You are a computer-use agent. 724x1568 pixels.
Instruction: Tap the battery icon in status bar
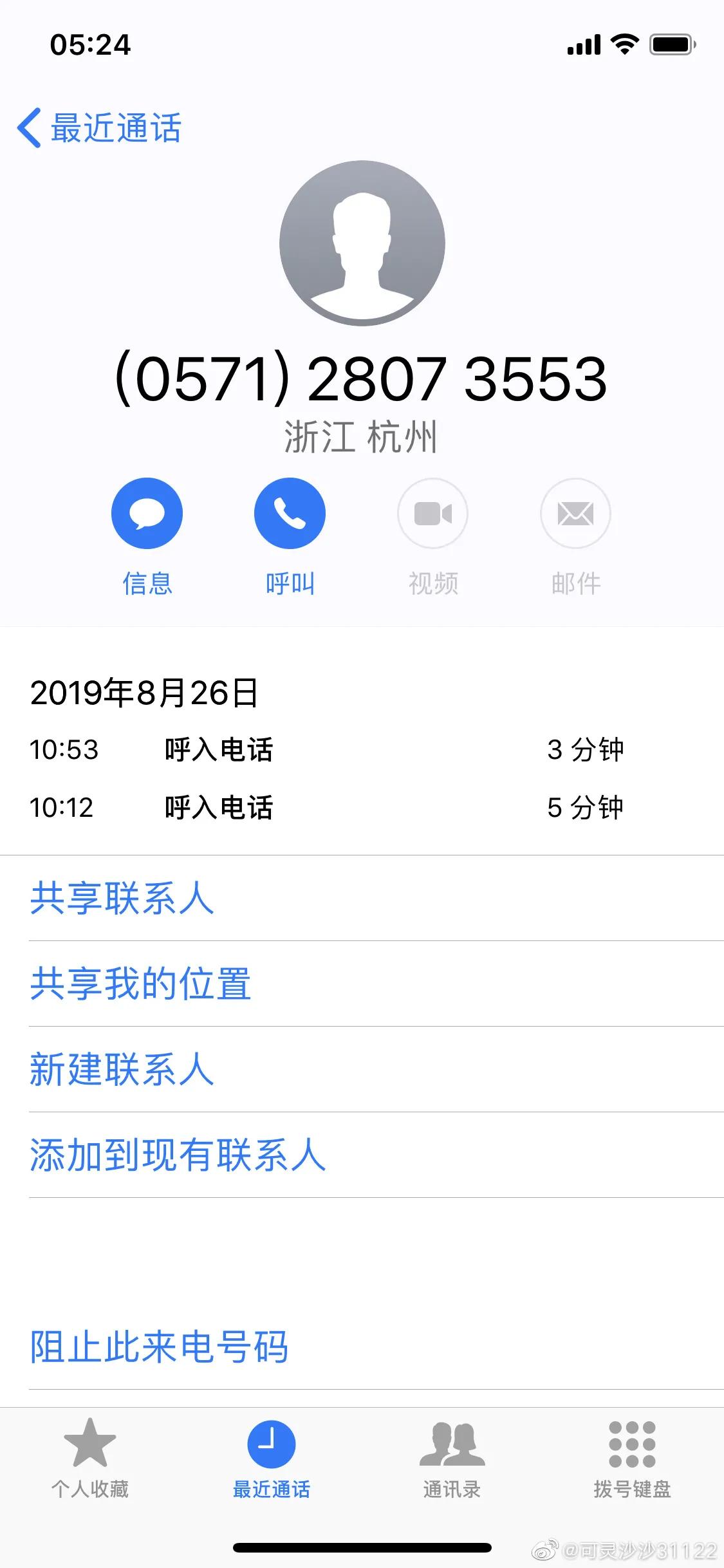click(669, 44)
